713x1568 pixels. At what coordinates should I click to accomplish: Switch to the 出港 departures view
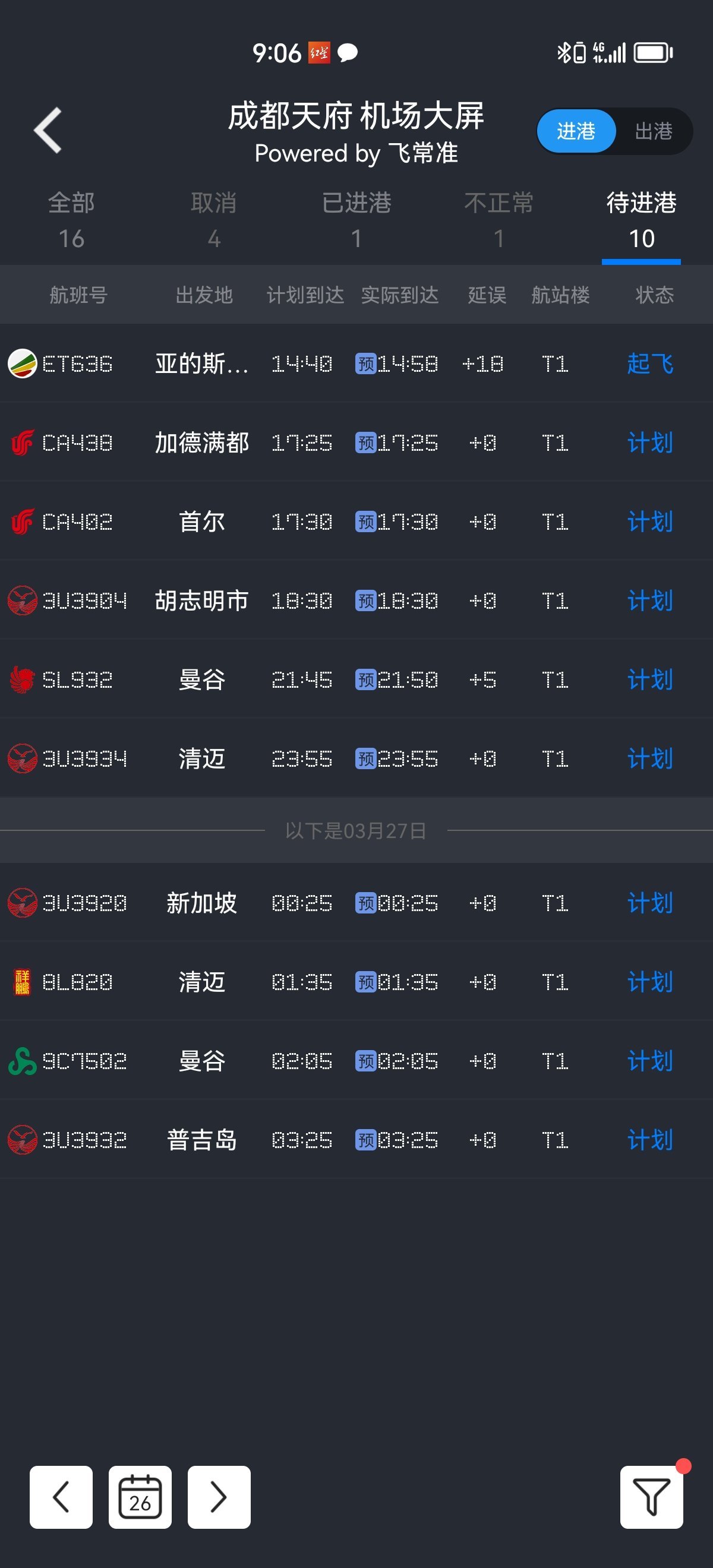click(x=653, y=131)
